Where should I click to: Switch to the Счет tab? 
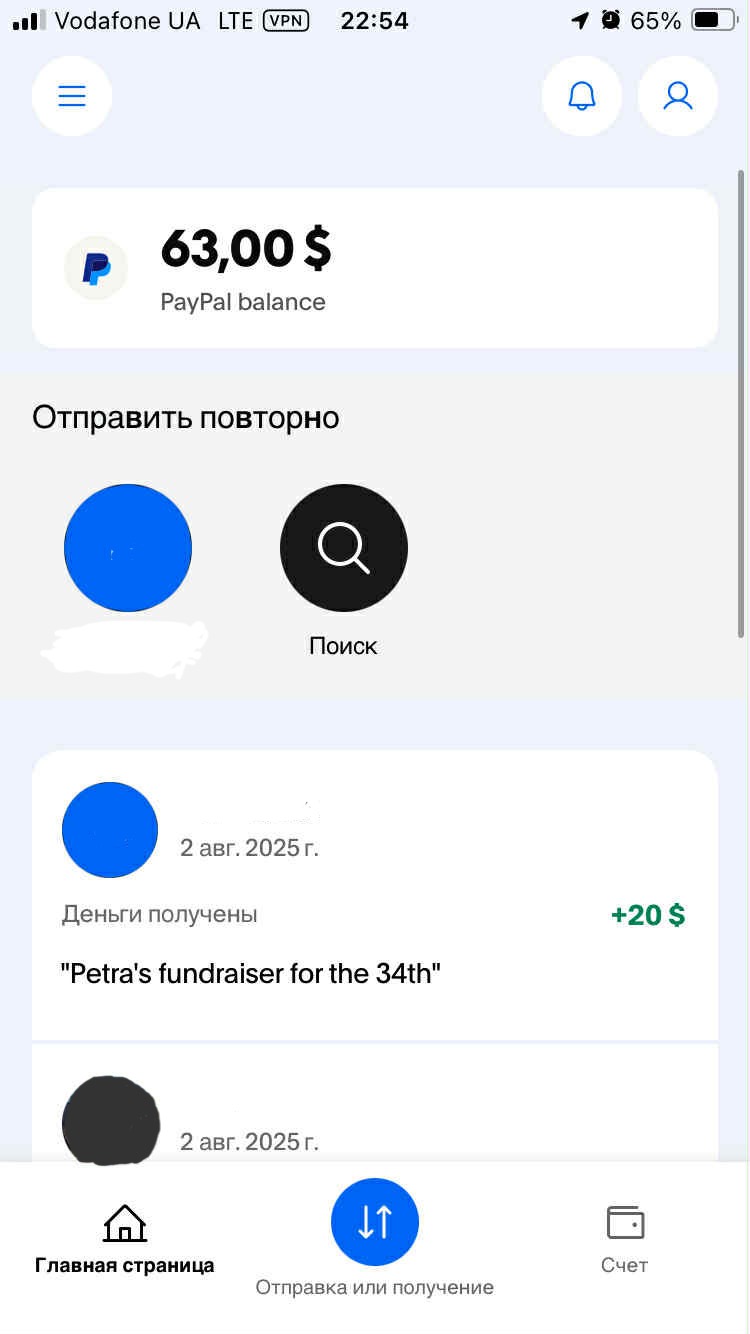click(x=625, y=1240)
